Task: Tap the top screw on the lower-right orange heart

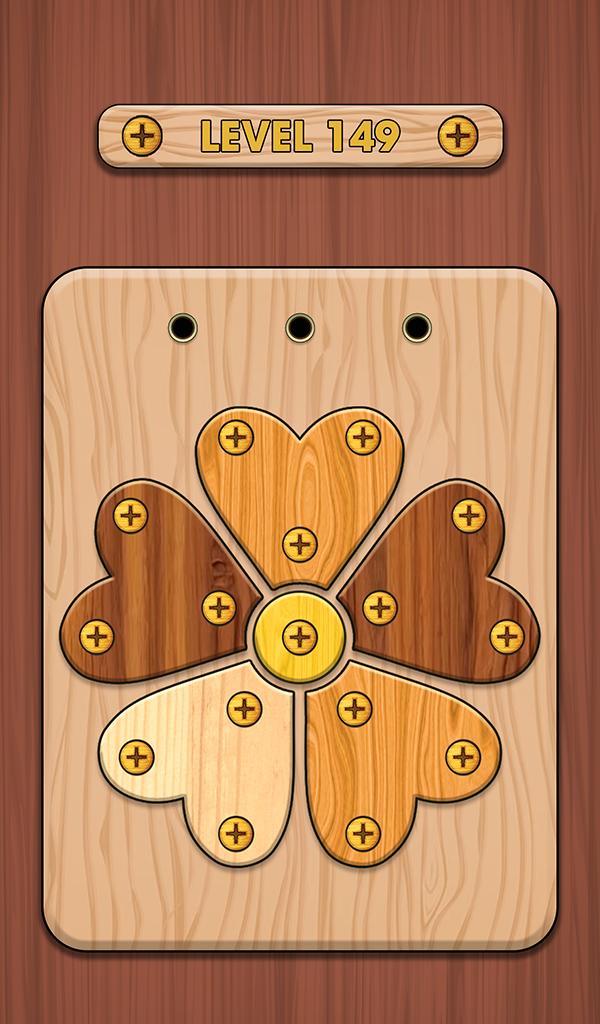Action: tap(354, 709)
